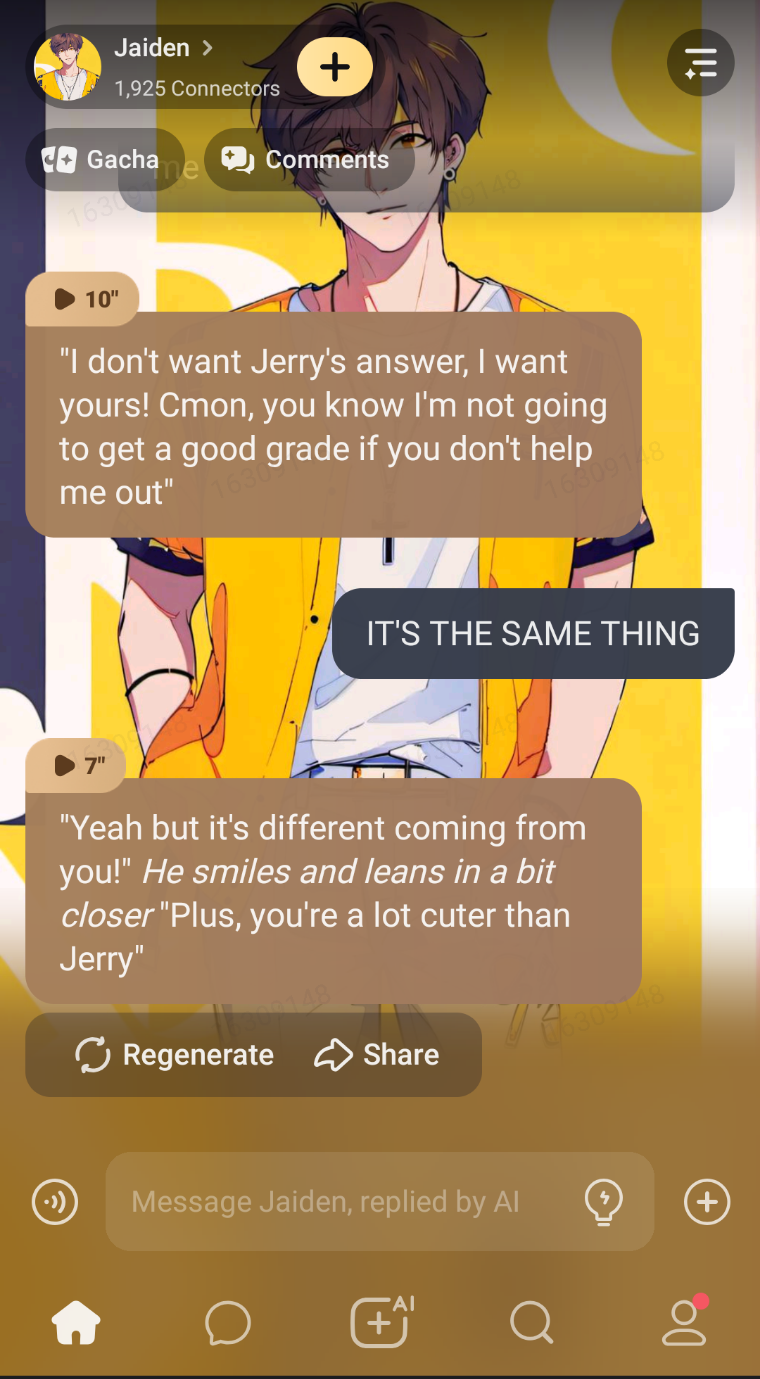
Task: Open the Comments chip
Action: coord(308,160)
